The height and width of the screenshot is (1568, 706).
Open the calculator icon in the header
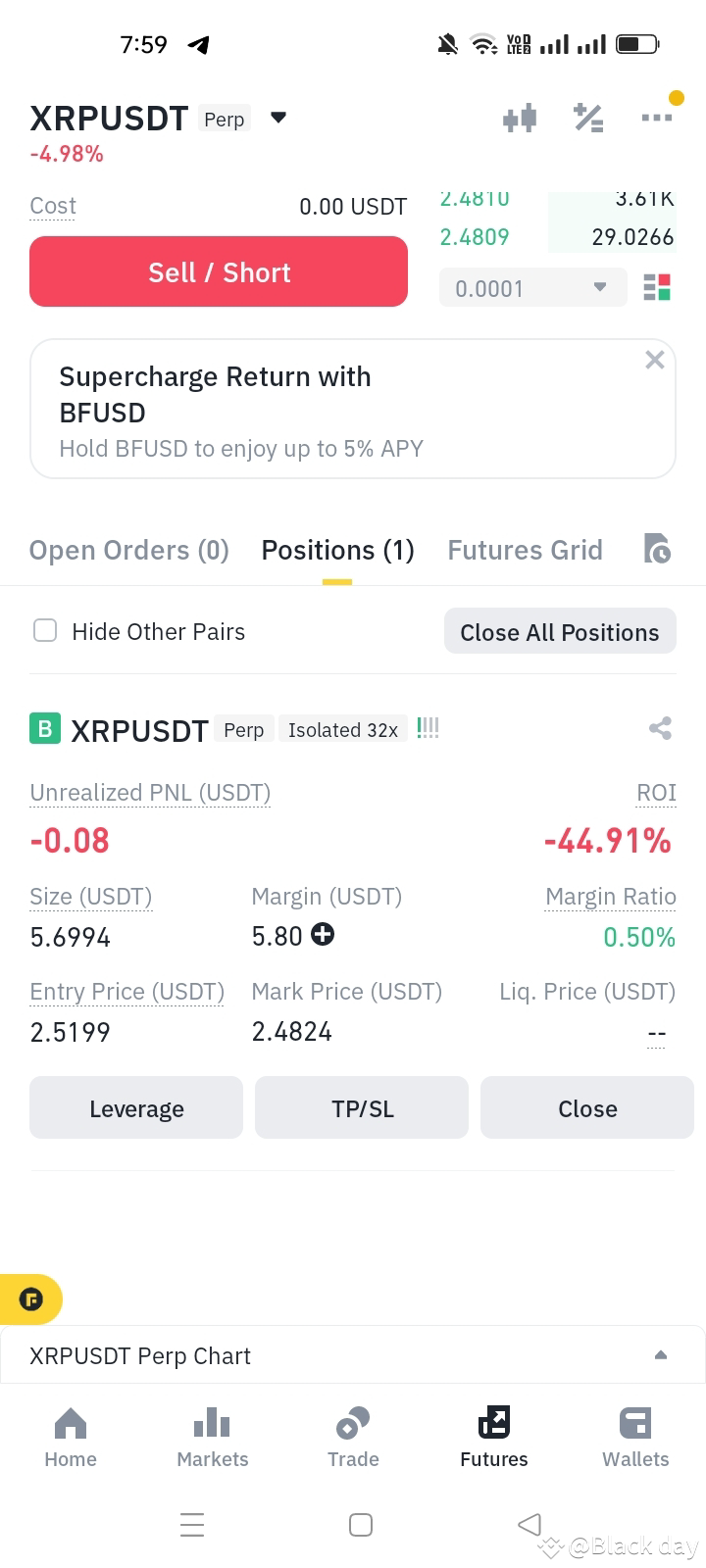tap(588, 119)
